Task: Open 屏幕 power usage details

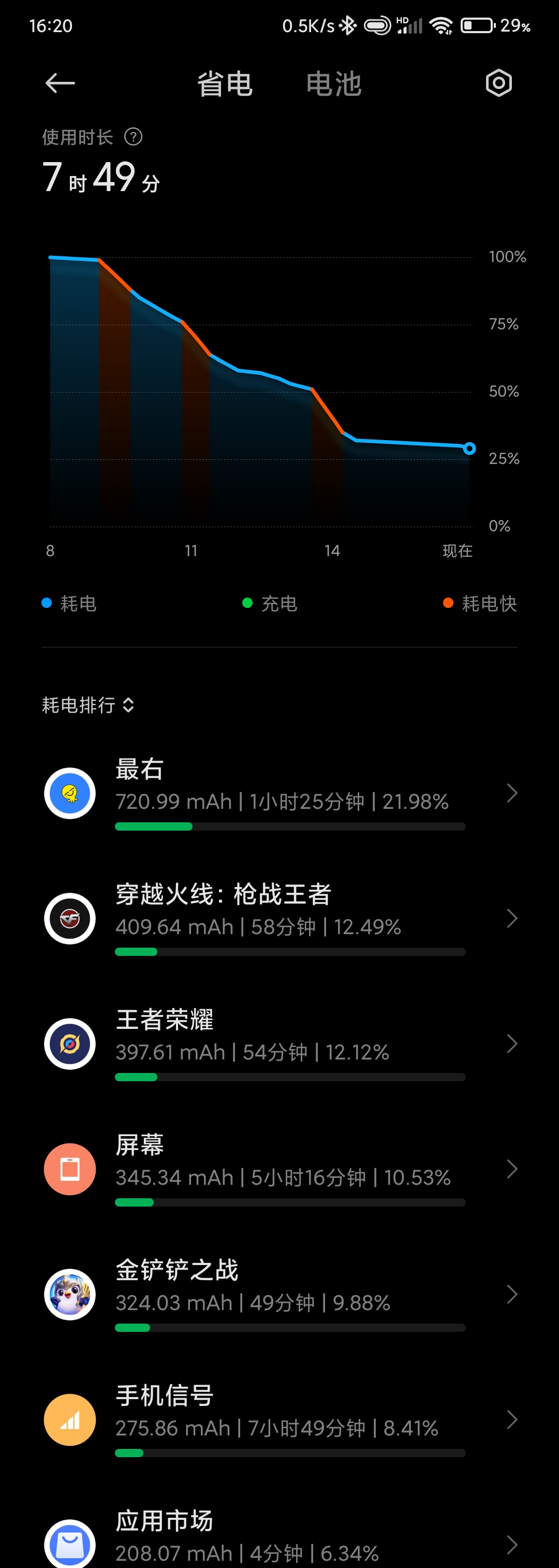Action: (x=280, y=1169)
